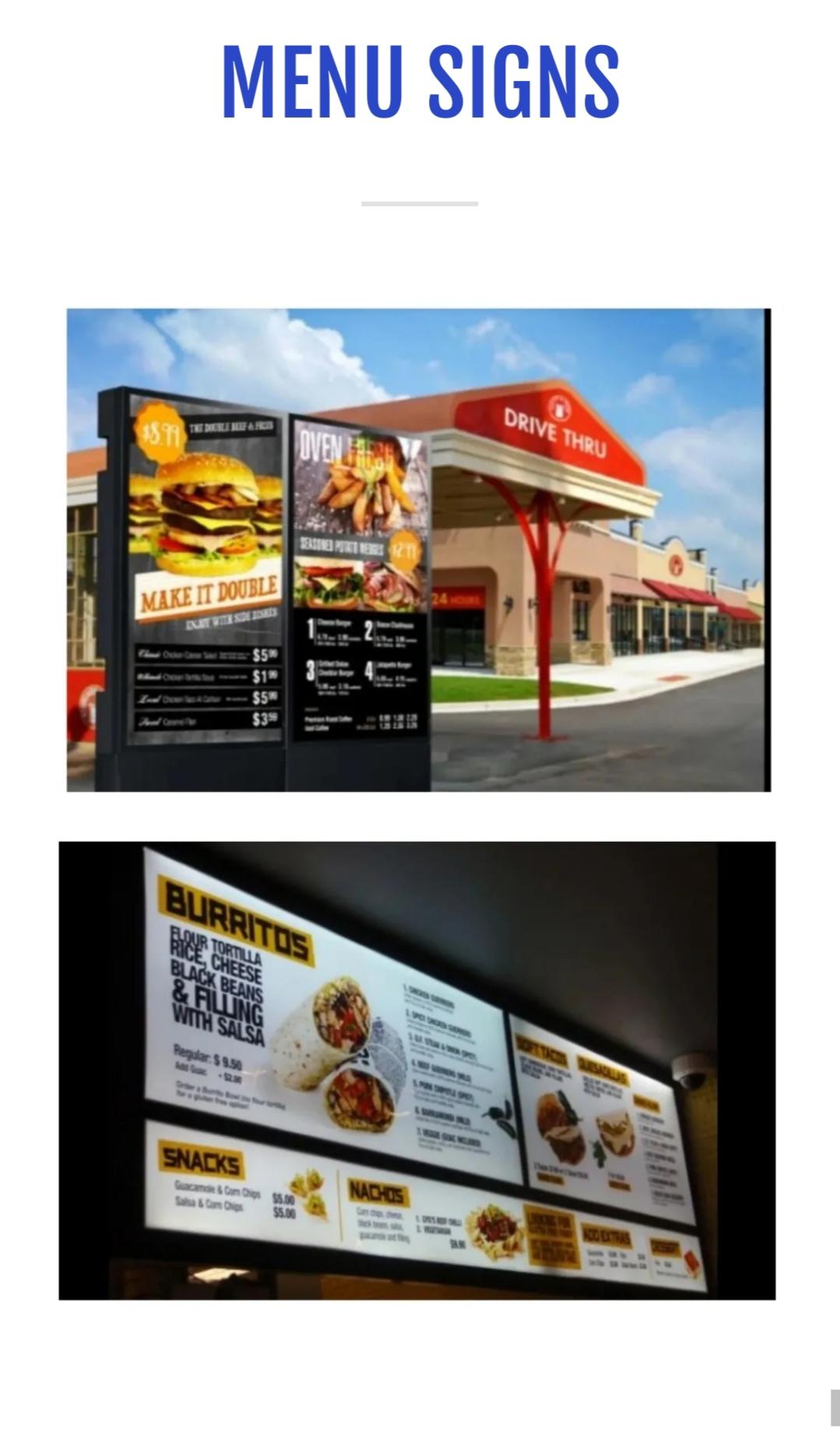This screenshot has width=840, height=1442.
Task: Open the drive-thru digital menu board image
Action: 418,550
